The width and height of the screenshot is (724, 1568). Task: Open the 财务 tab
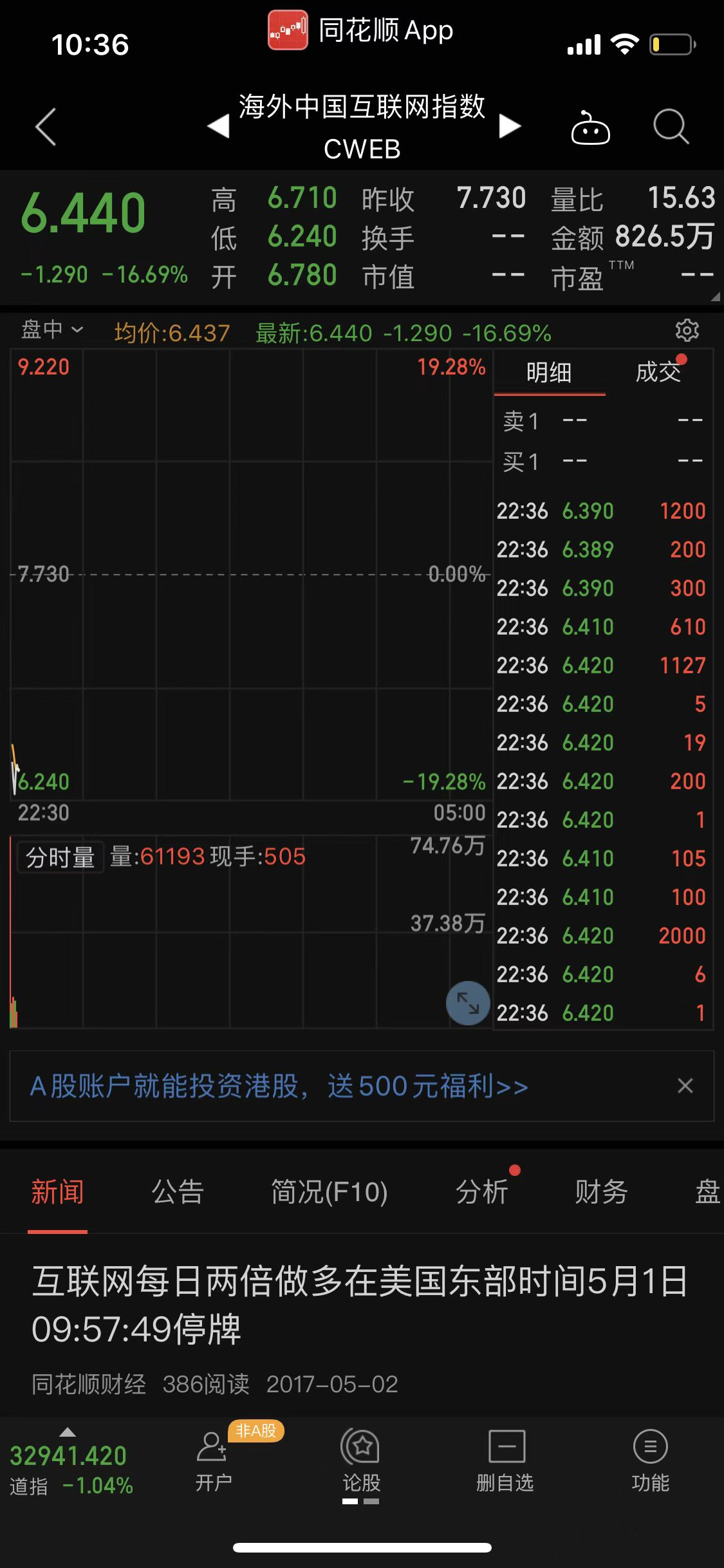601,1192
